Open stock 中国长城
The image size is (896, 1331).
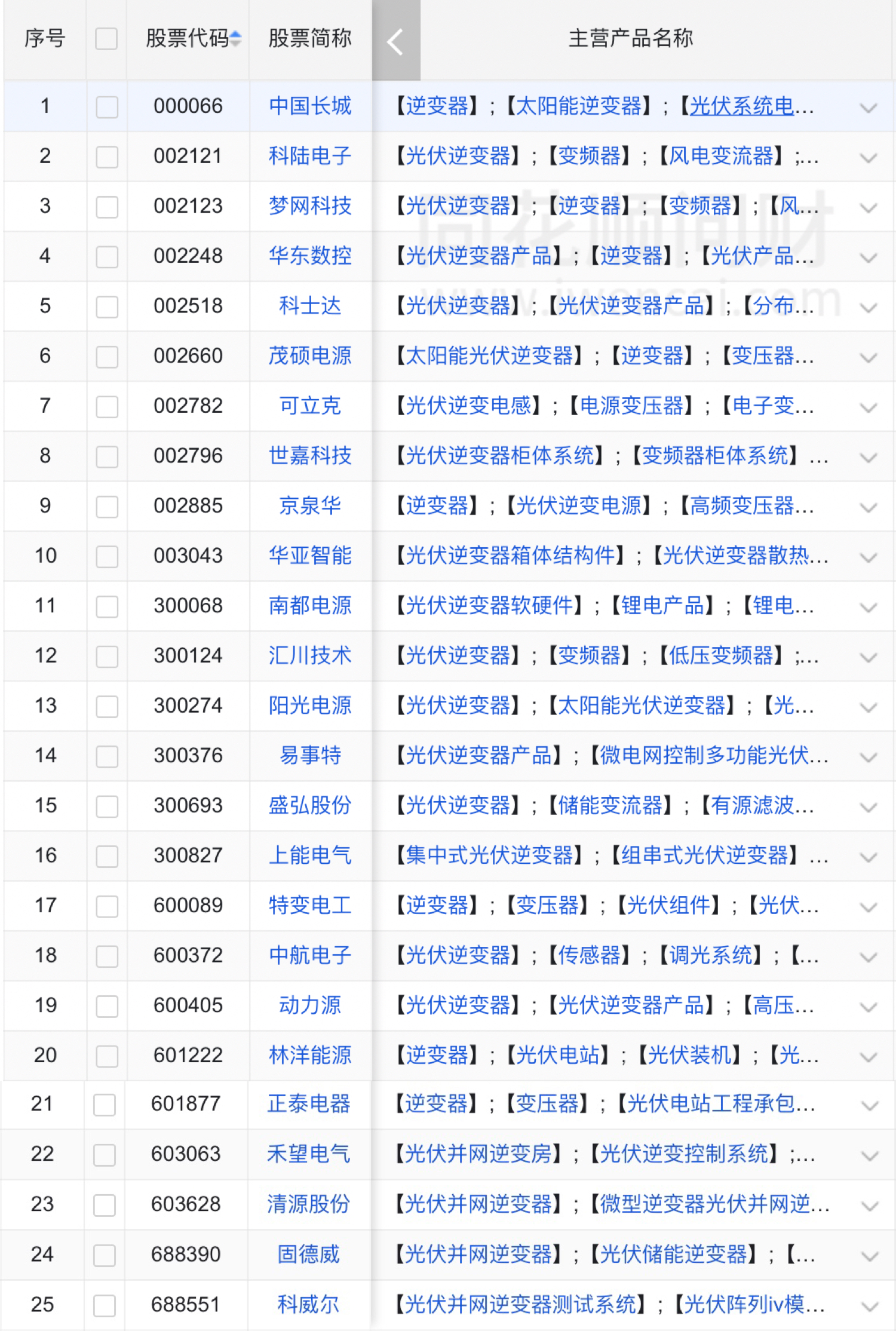coord(309,106)
